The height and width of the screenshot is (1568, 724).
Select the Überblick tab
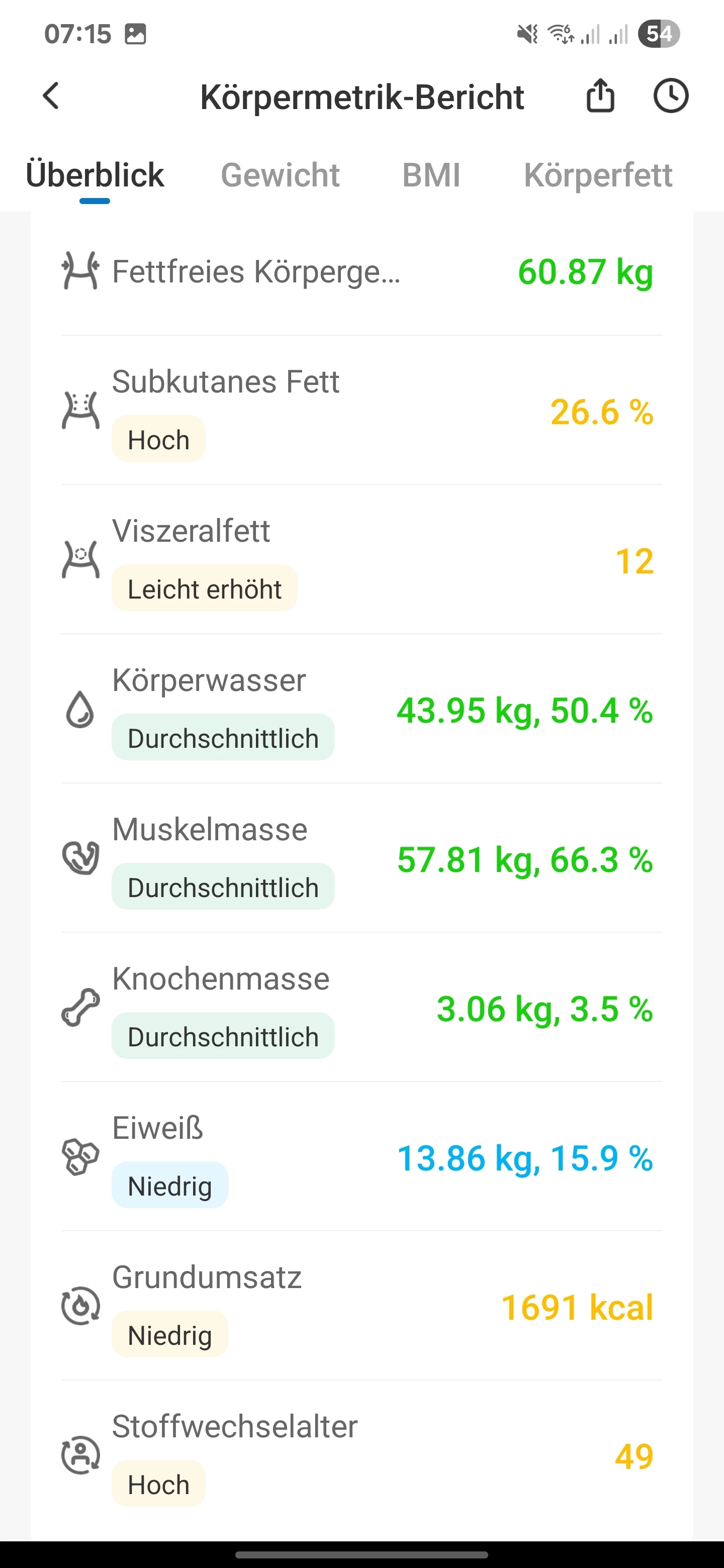pyautogui.click(x=95, y=175)
